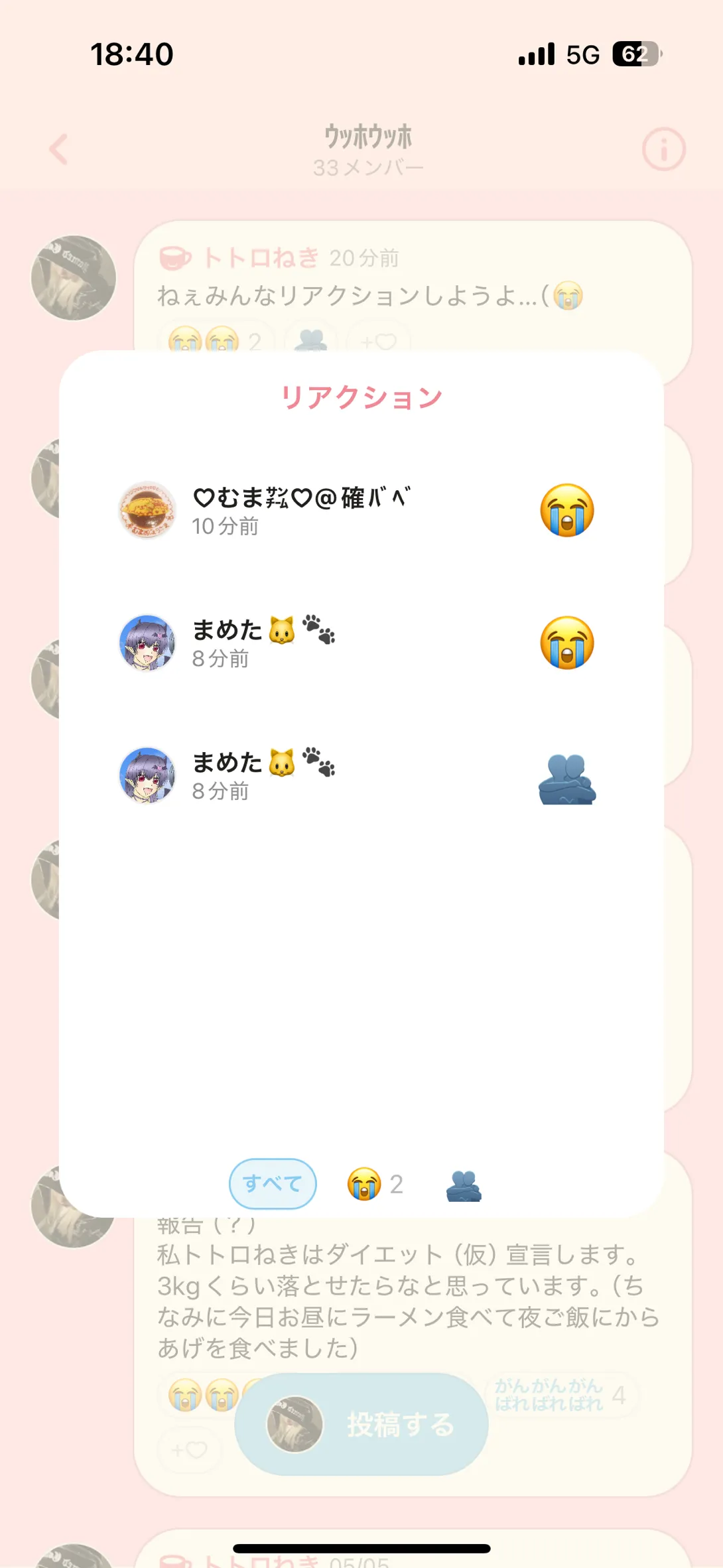Screen dimensions: 723x1568
Task: Filter reactions by hugging people emoji
Action: (464, 1185)
